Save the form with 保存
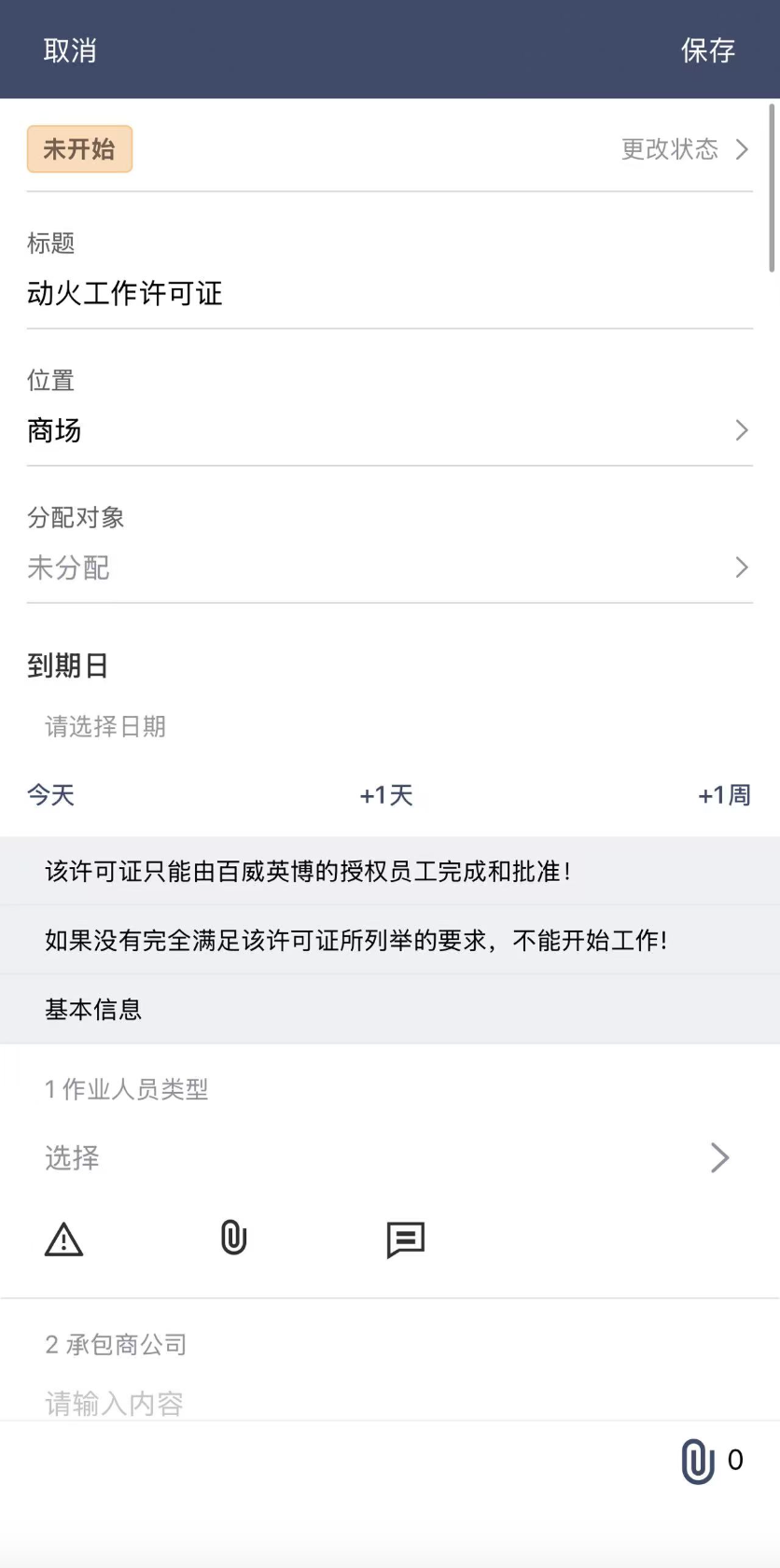Viewport: 780px width, 1568px height. (707, 50)
